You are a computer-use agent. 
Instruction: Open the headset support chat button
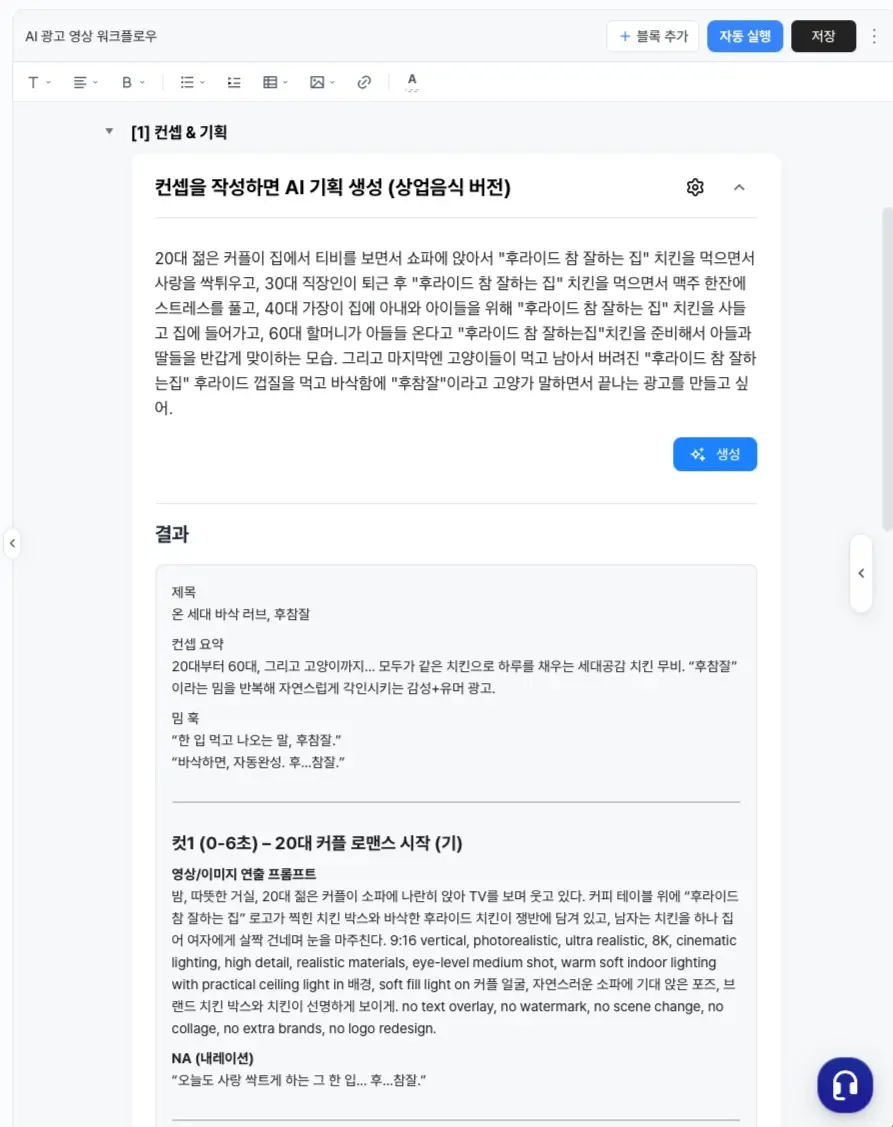click(x=845, y=1085)
